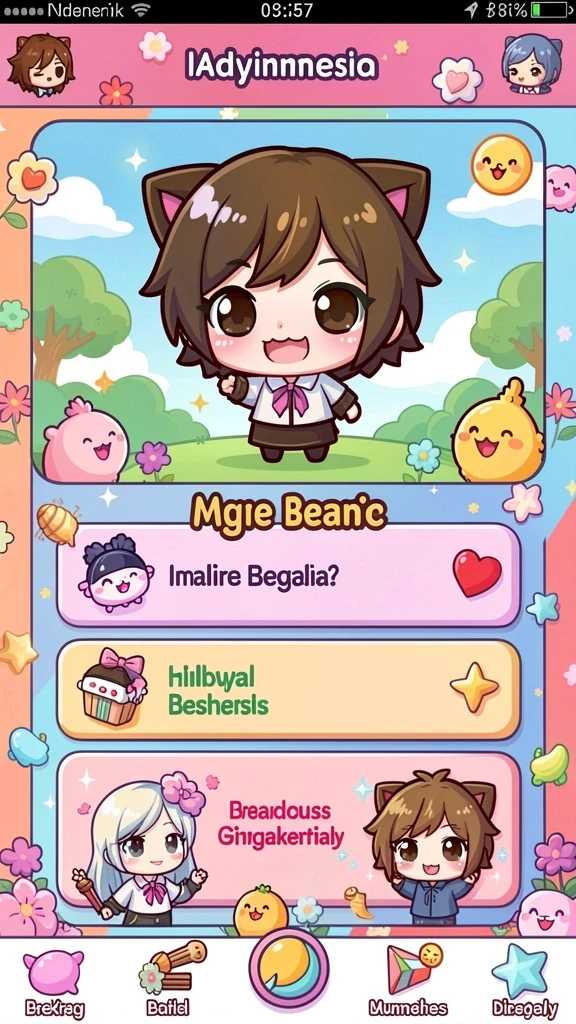Open the brown-haired avatar in the header
Image resolution: width=576 pixels, height=1024 pixels.
click(40, 65)
